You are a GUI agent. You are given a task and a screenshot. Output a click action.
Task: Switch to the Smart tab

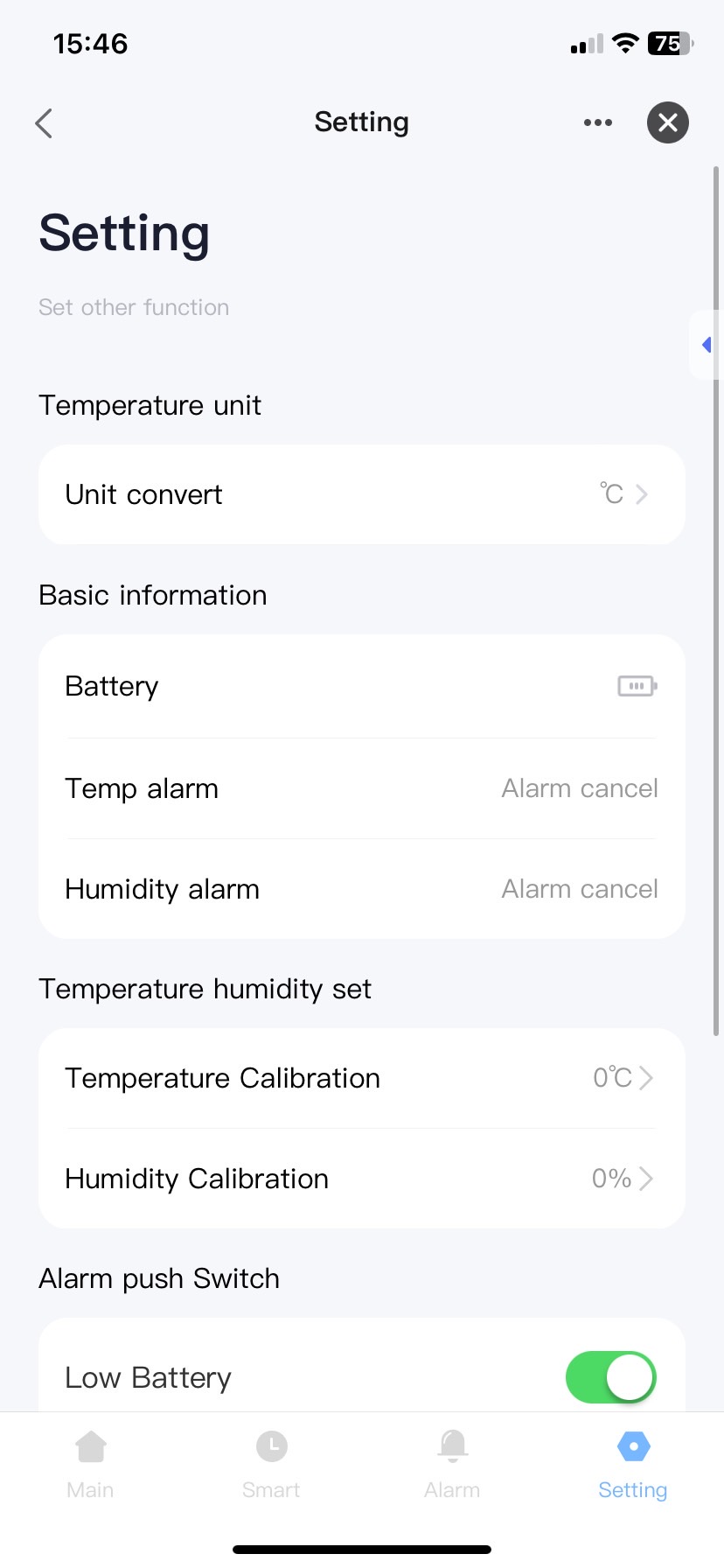tap(271, 1461)
